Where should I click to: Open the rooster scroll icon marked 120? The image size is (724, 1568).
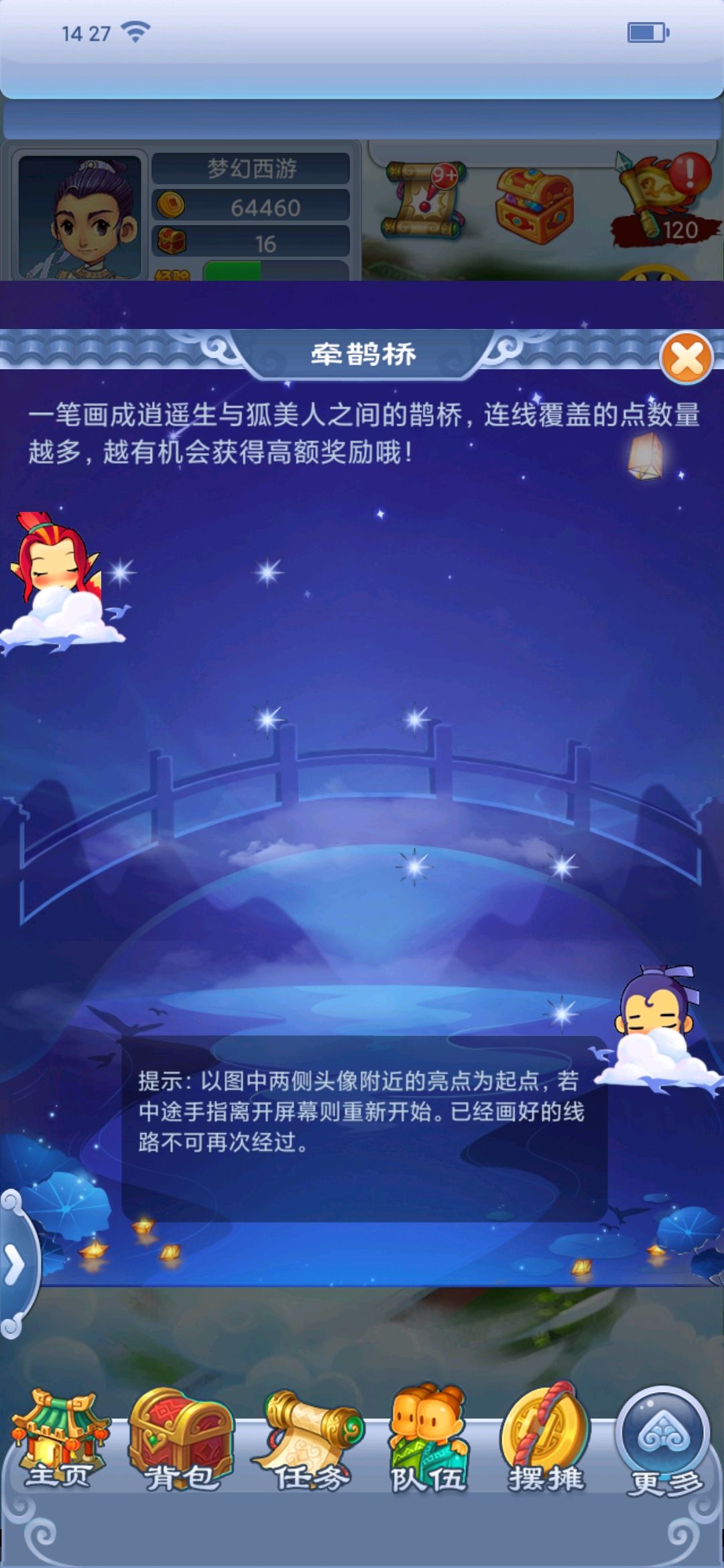664,201
